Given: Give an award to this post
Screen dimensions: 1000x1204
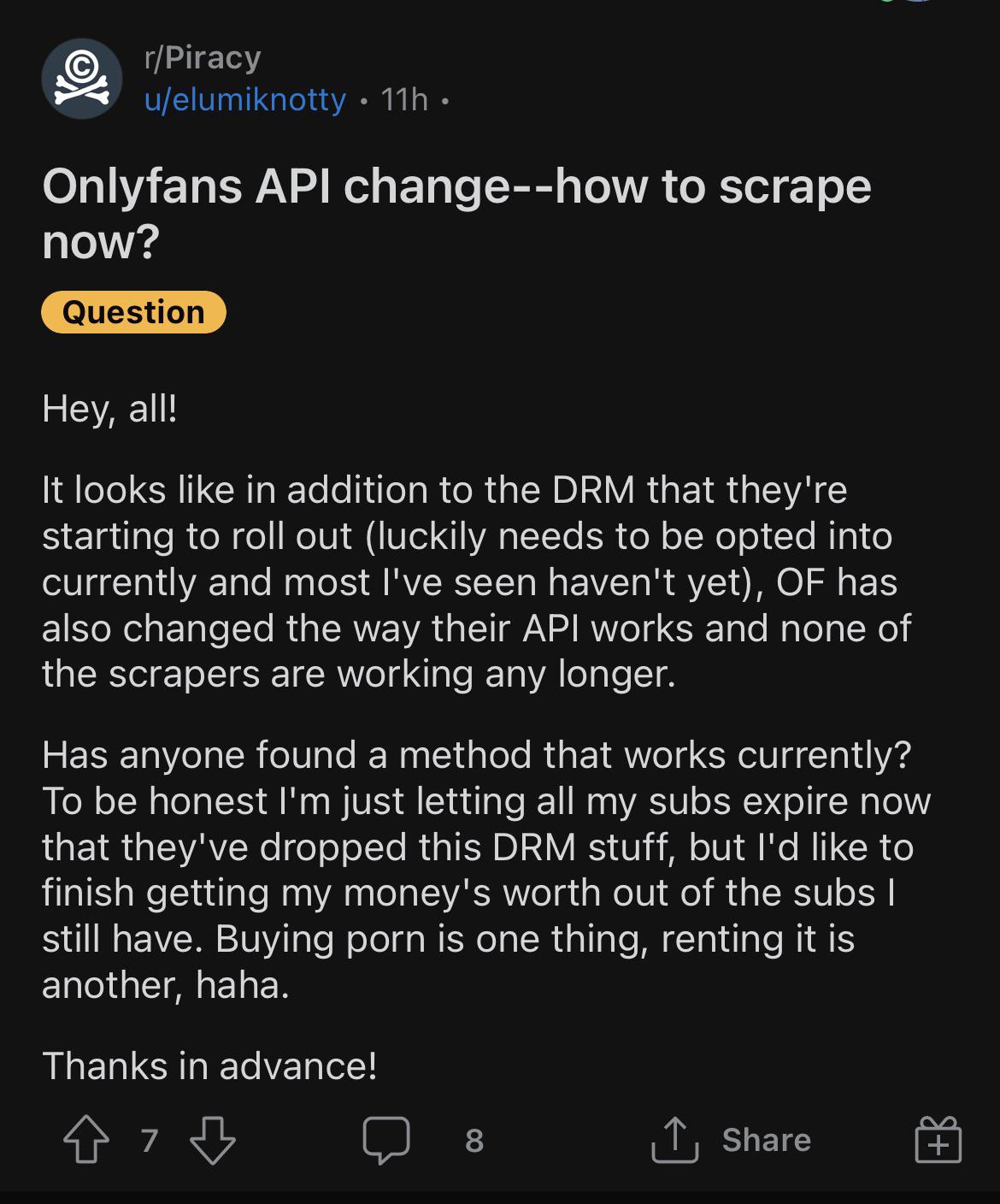Looking at the screenshot, I should [938, 1140].
